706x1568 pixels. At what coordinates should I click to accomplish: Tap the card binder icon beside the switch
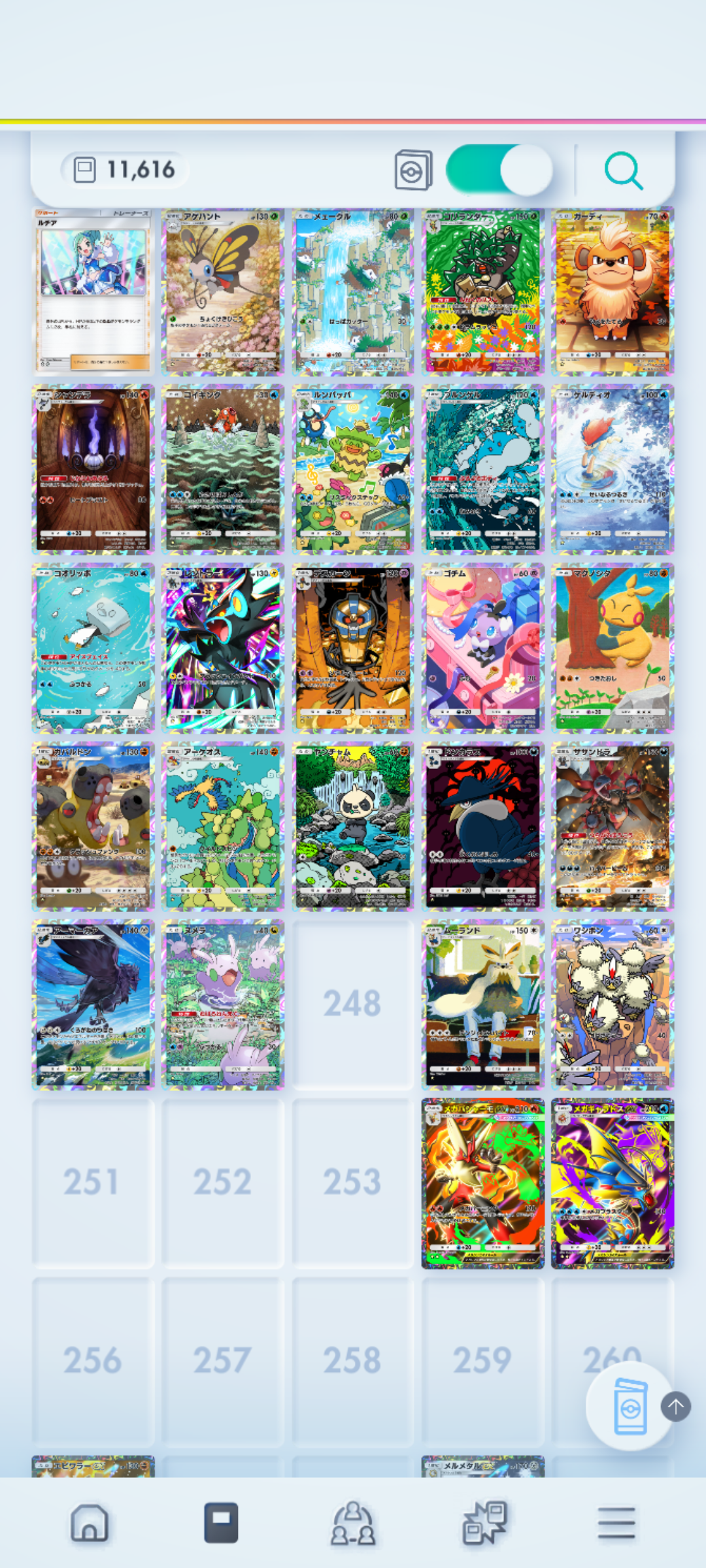pyautogui.click(x=413, y=171)
